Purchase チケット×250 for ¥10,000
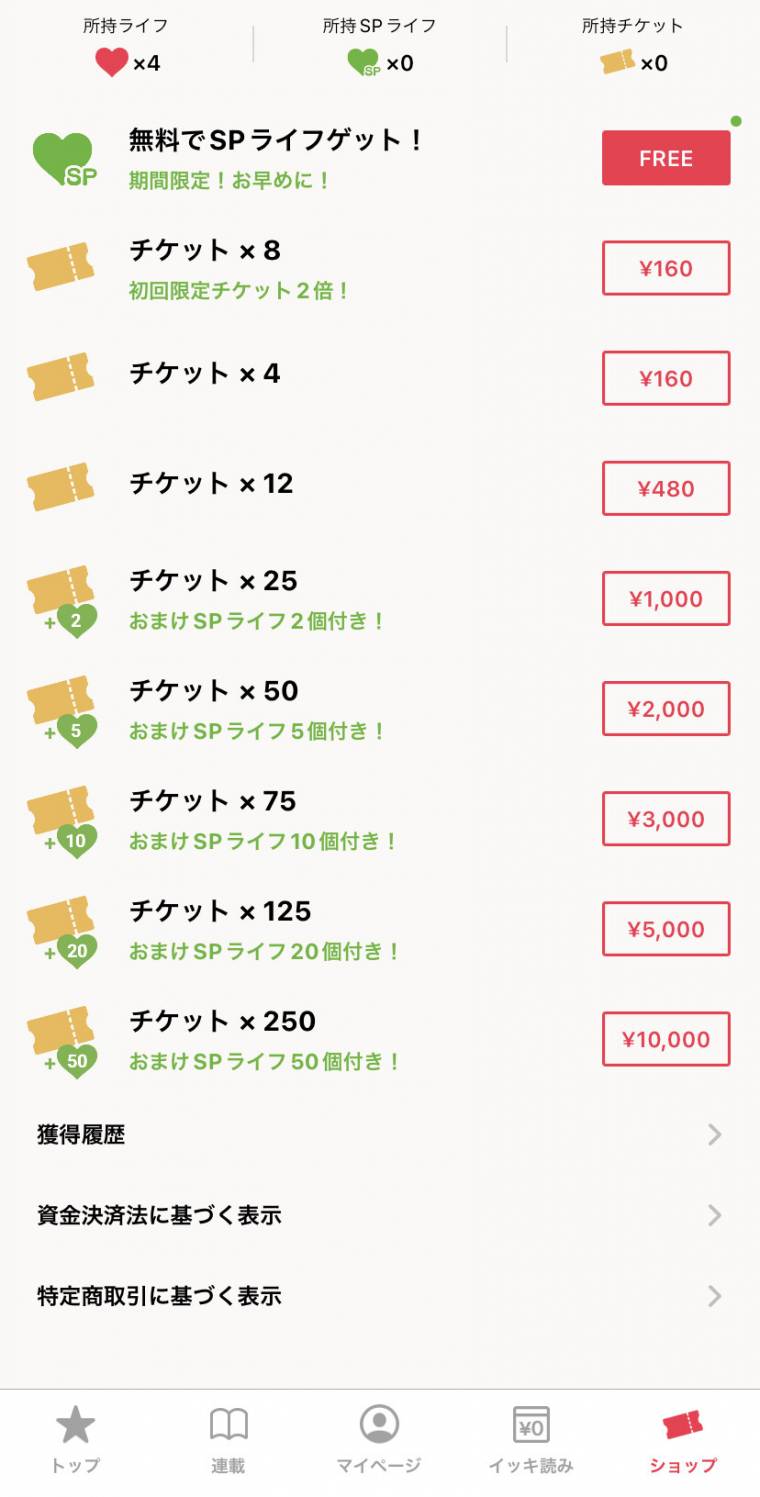This screenshot has height=1497, width=760. [x=665, y=1038]
